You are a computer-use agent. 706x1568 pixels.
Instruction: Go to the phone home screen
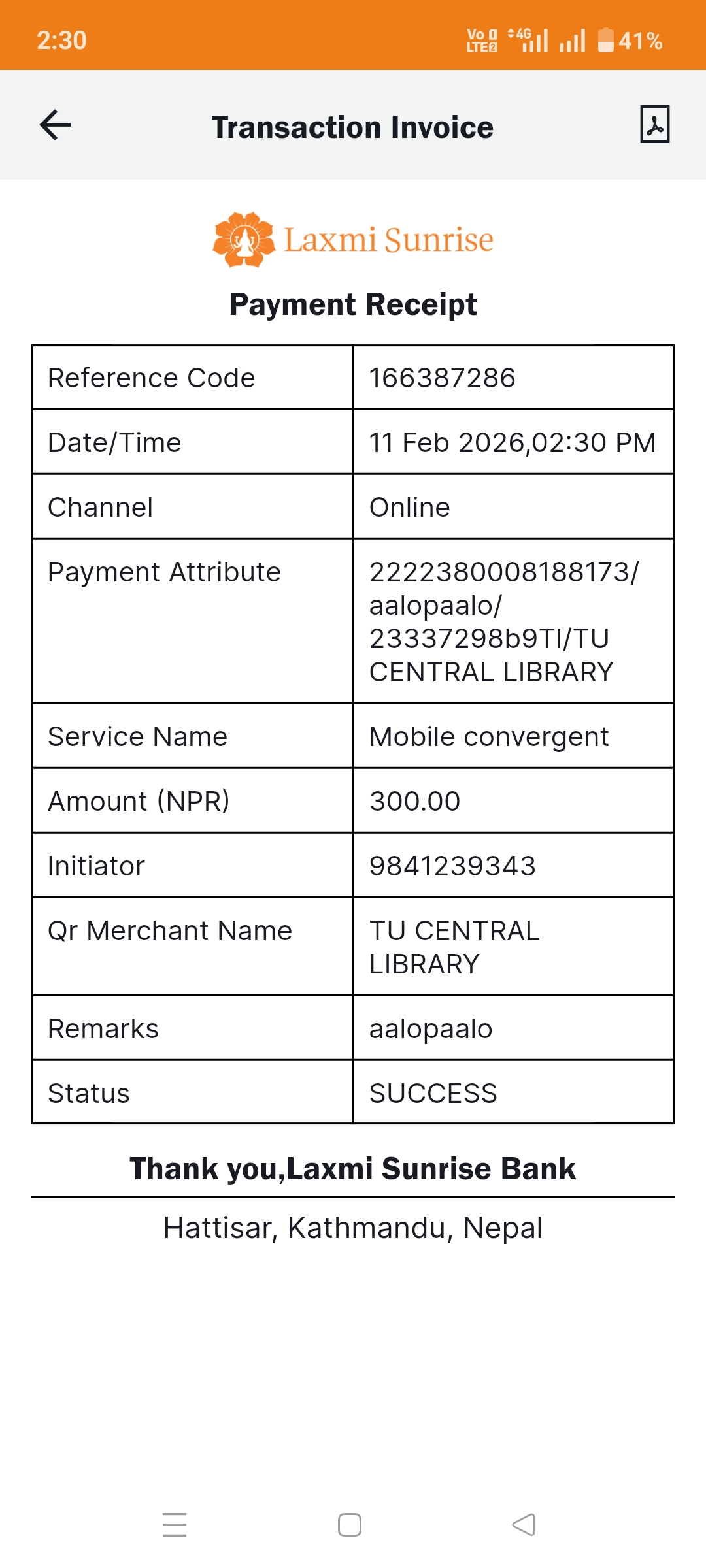350,1525
